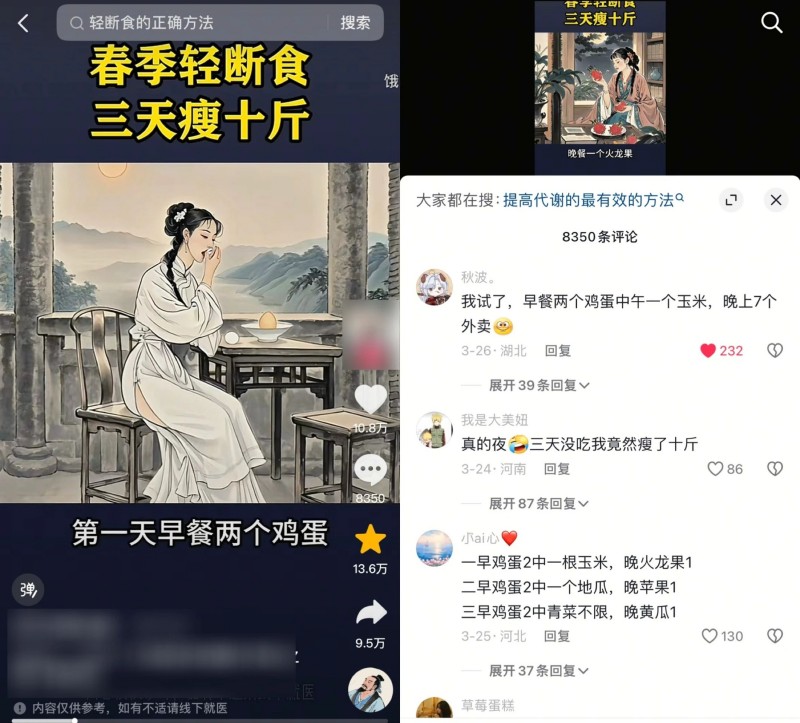The height and width of the screenshot is (723, 800).
Task: Go back using the top-left arrow
Action: [23, 23]
